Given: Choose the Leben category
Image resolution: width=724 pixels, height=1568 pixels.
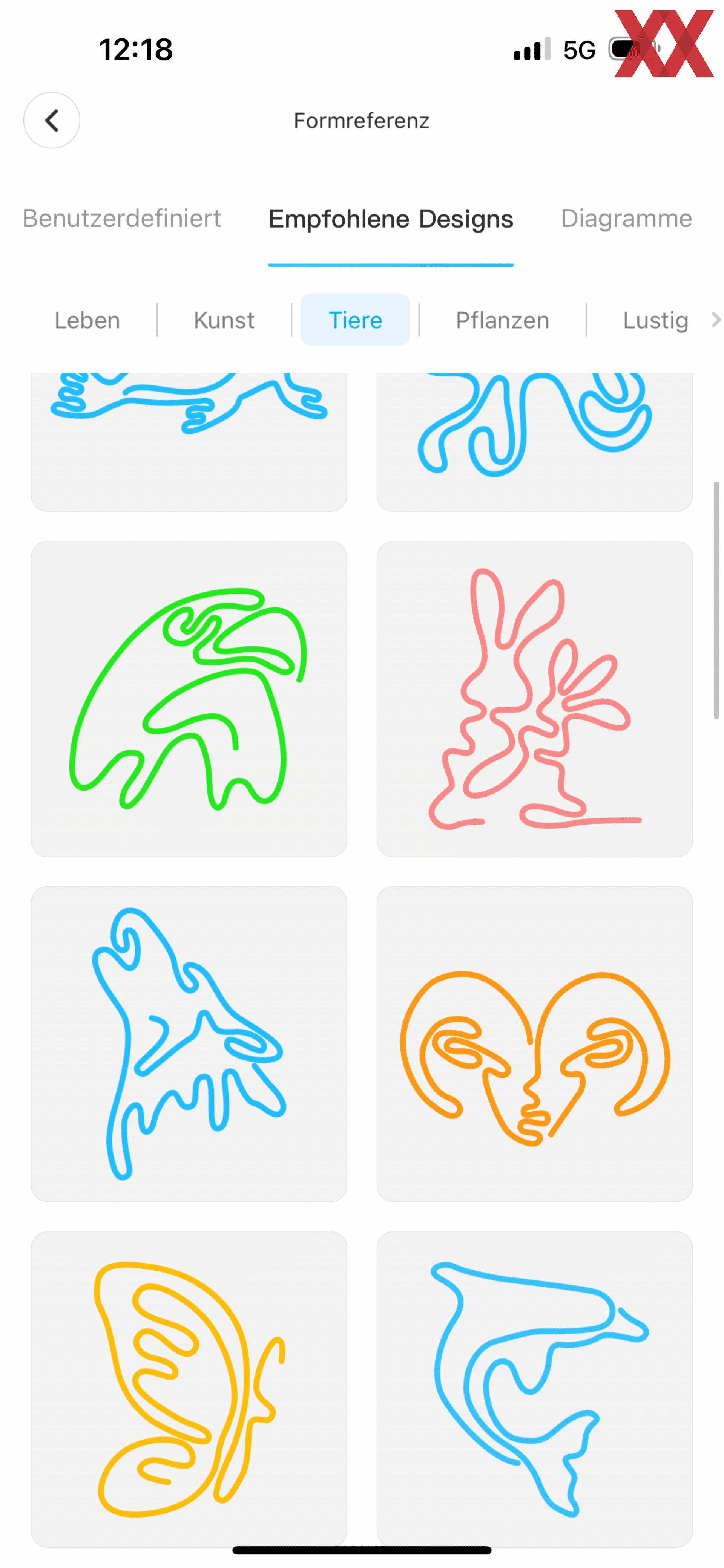Looking at the screenshot, I should pyautogui.click(x=88, y=320).
